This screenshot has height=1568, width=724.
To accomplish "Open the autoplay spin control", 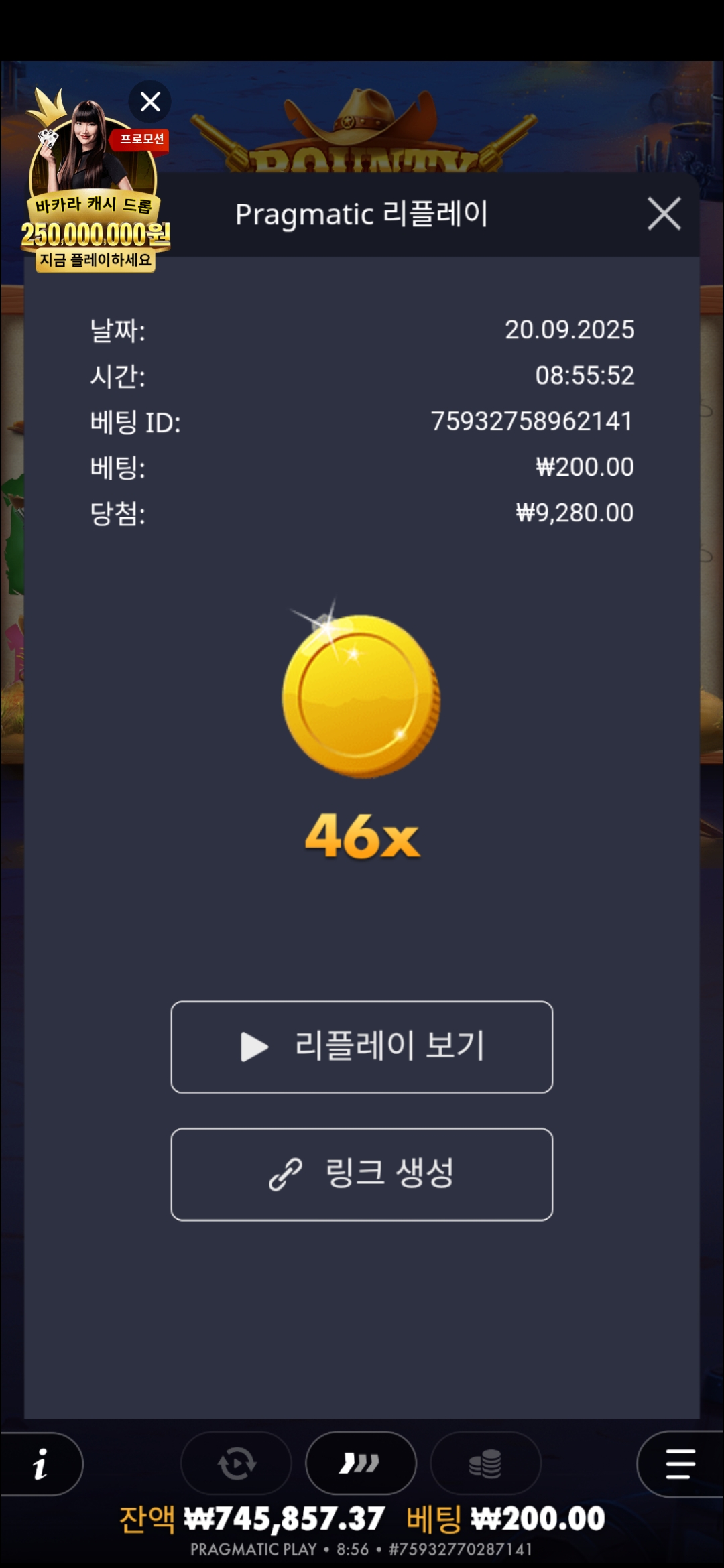I will (236, 1463).
